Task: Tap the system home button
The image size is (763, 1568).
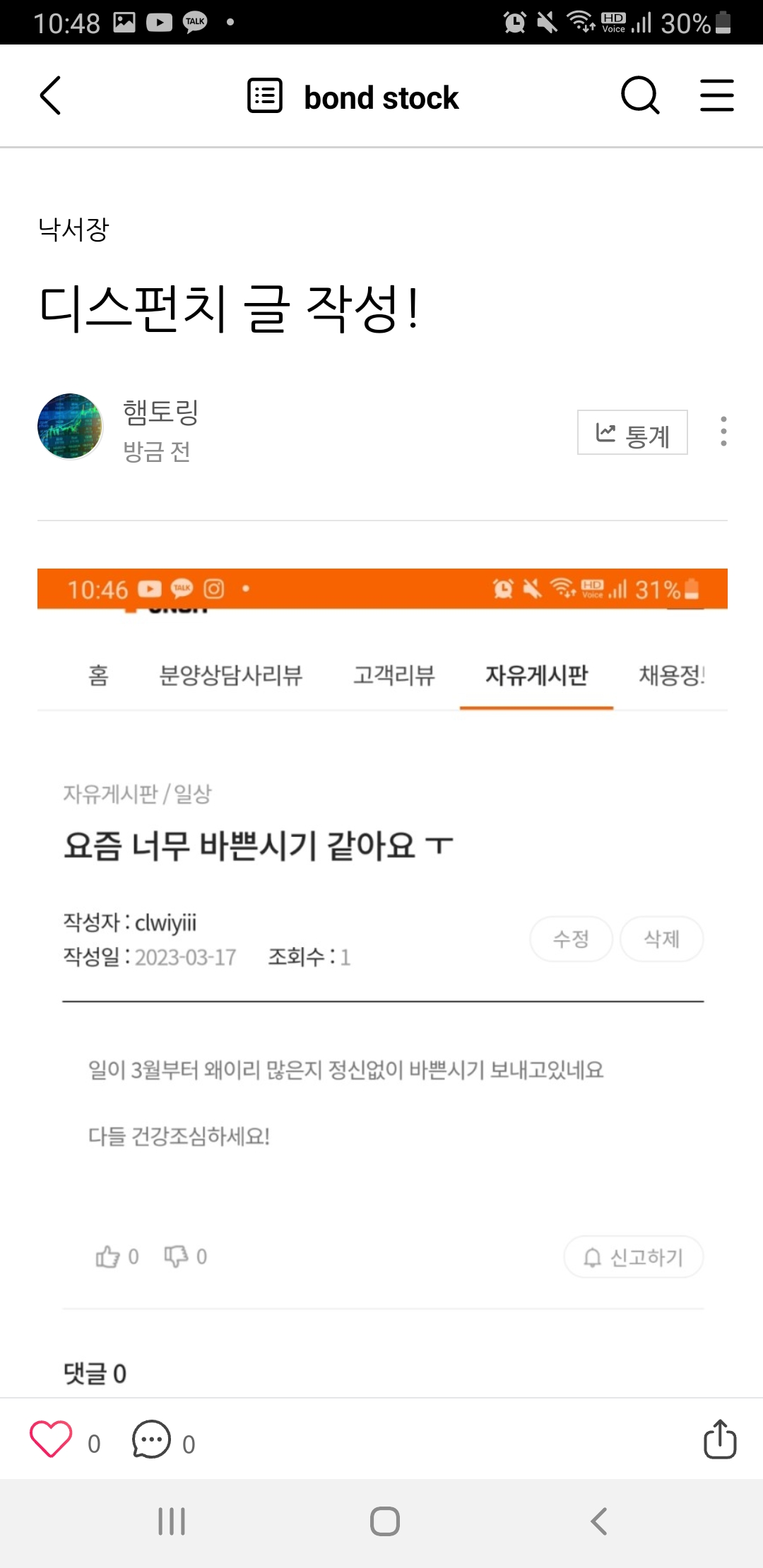Action: coord(384,1521)
